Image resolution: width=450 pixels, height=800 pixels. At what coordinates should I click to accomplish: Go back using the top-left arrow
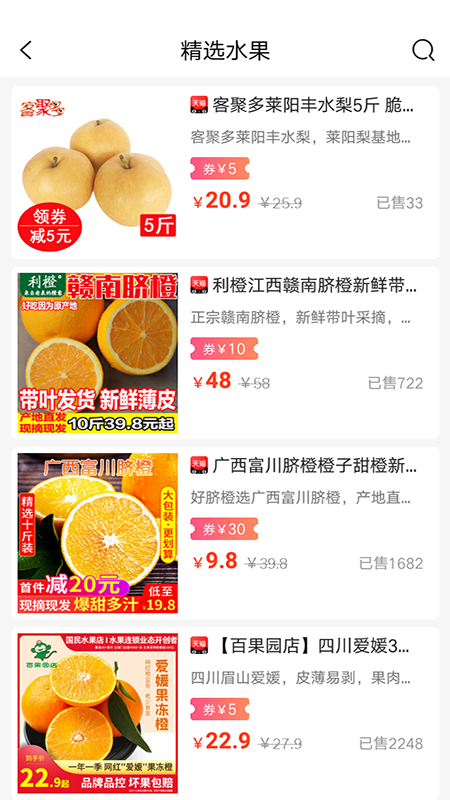click(26, 51)
